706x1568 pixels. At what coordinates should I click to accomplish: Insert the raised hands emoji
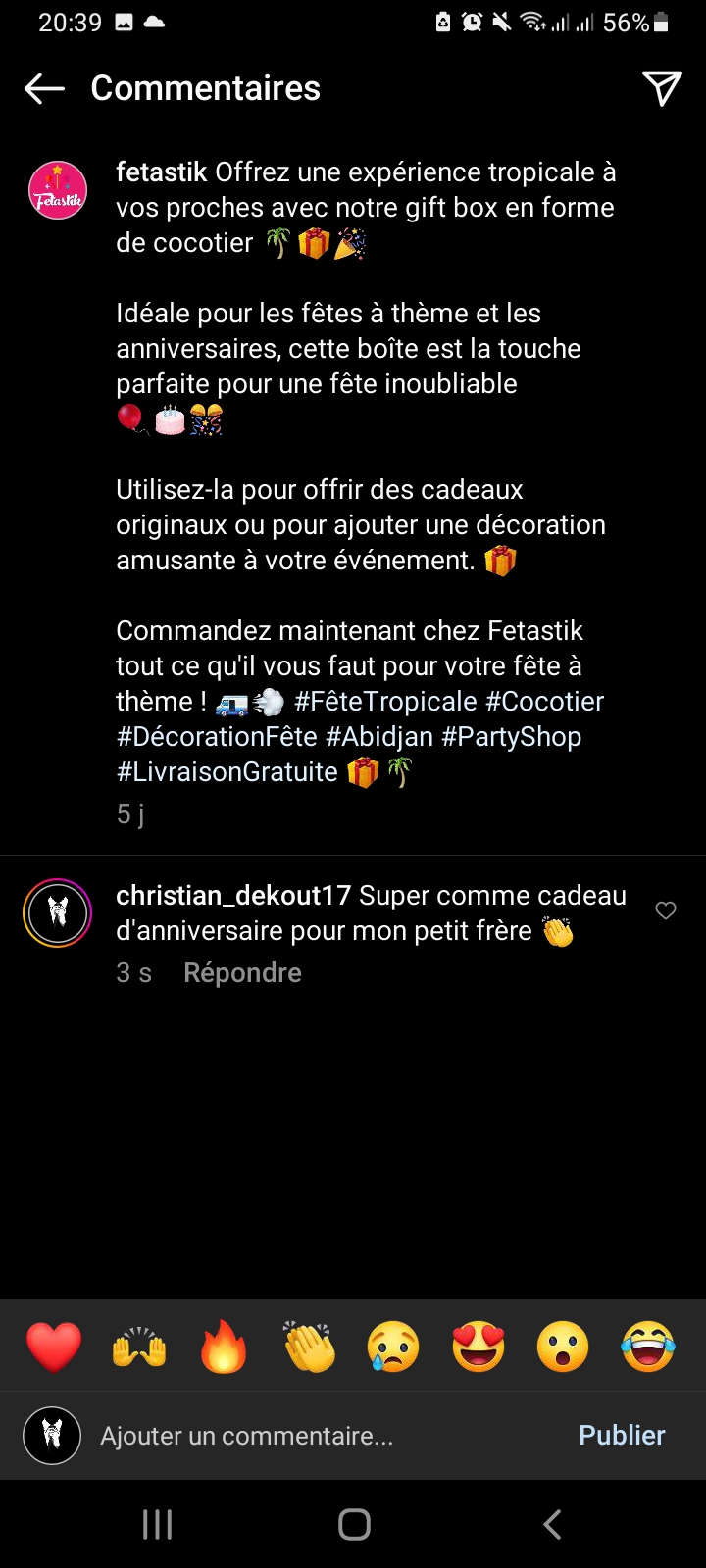(139, 1347)
